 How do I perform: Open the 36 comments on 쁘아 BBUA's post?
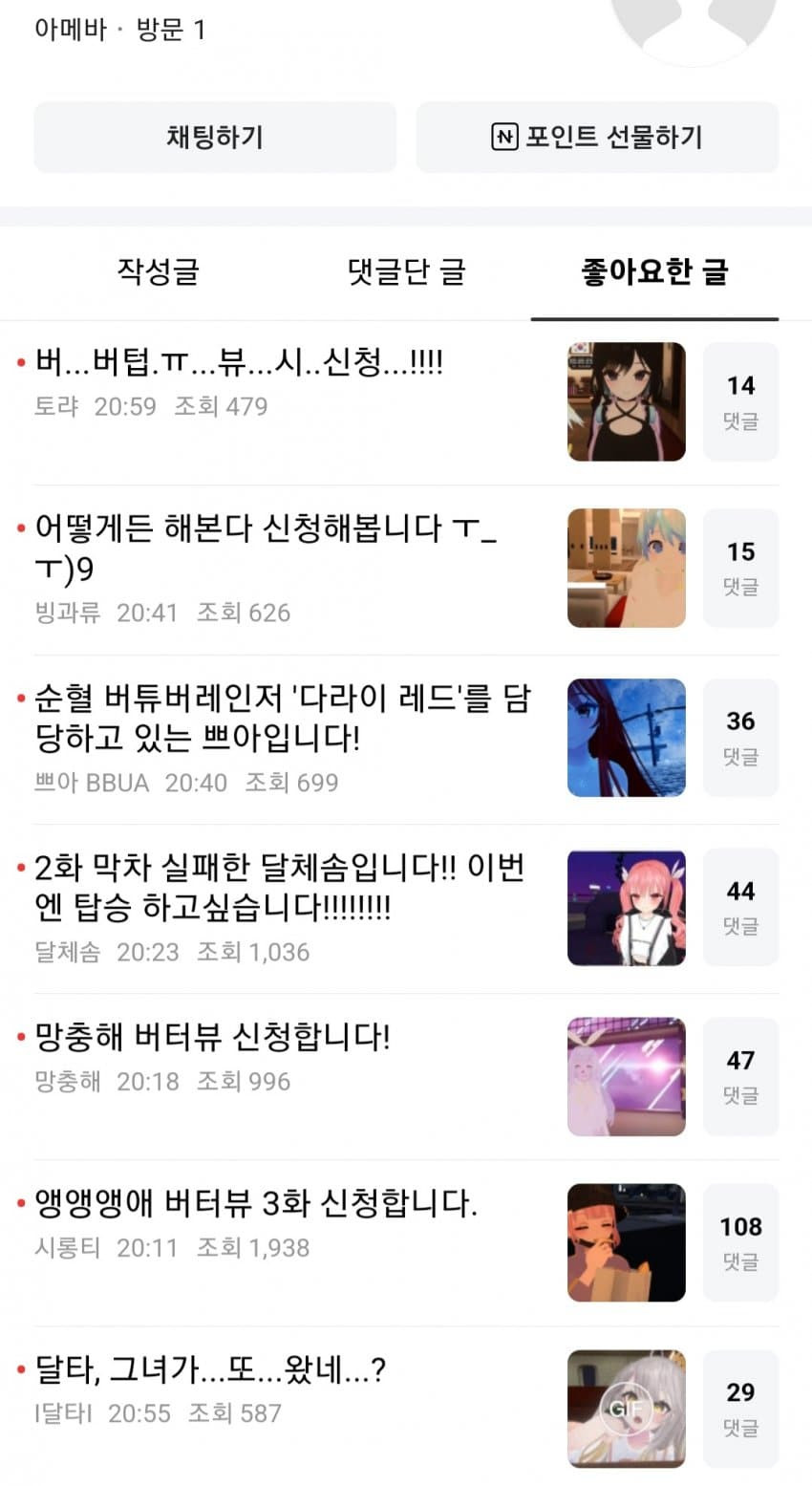pos(740,738)
